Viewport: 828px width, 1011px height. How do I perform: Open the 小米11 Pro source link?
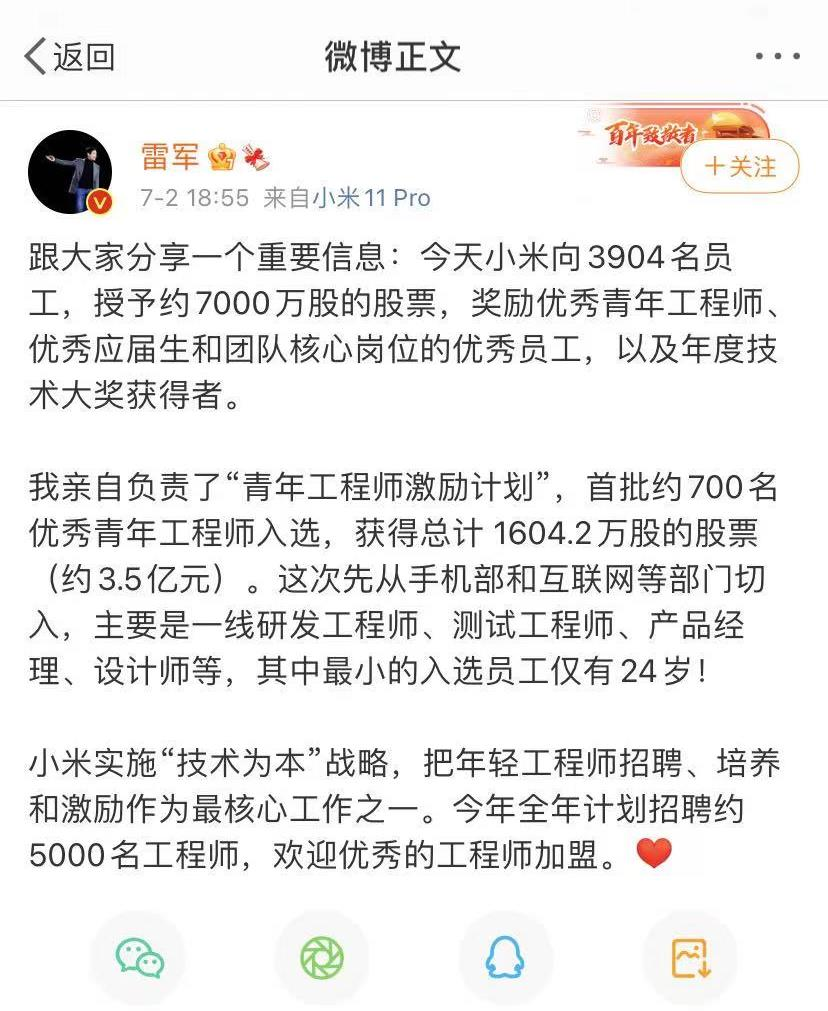pyautogui.click(x=371, y=198)
